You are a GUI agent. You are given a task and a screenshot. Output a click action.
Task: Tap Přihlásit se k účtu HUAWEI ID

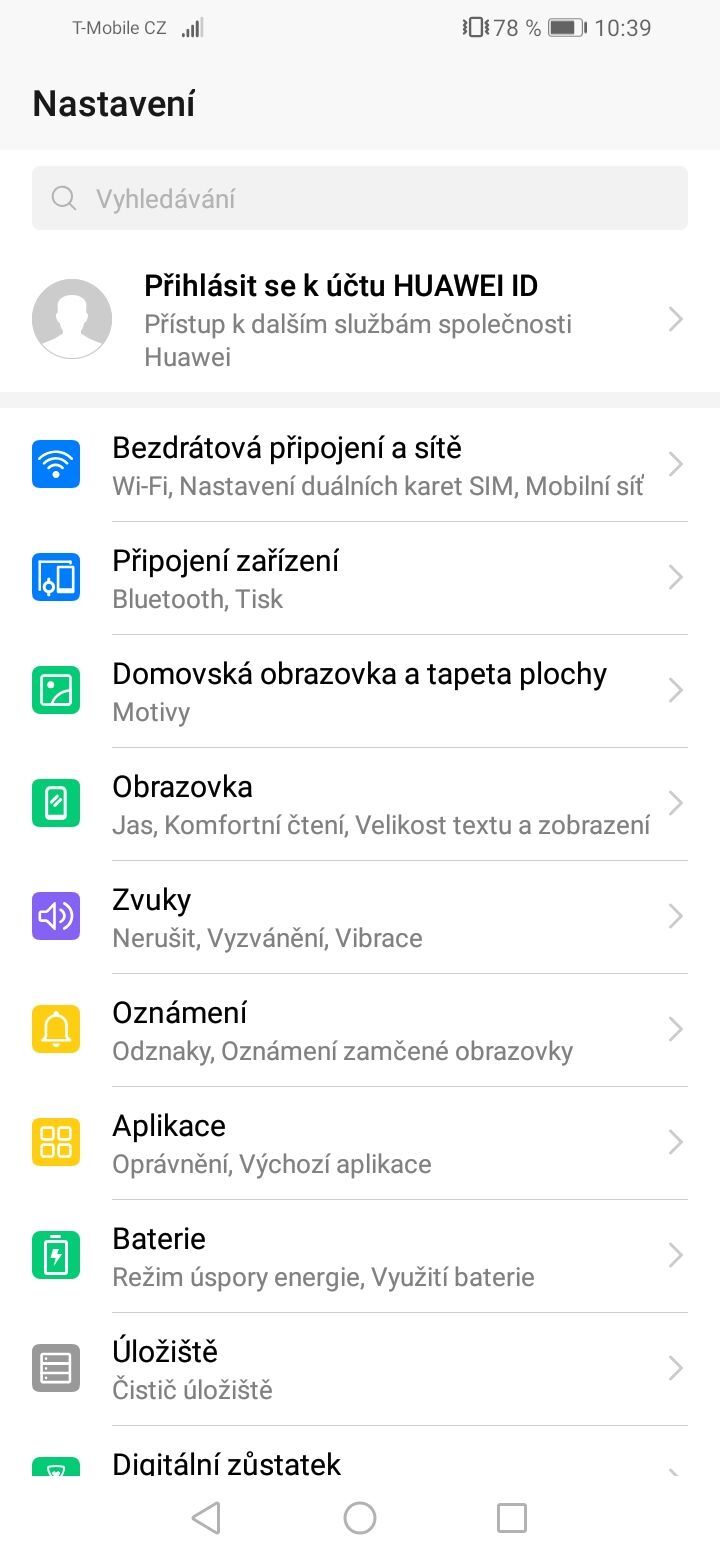[340, 285]
